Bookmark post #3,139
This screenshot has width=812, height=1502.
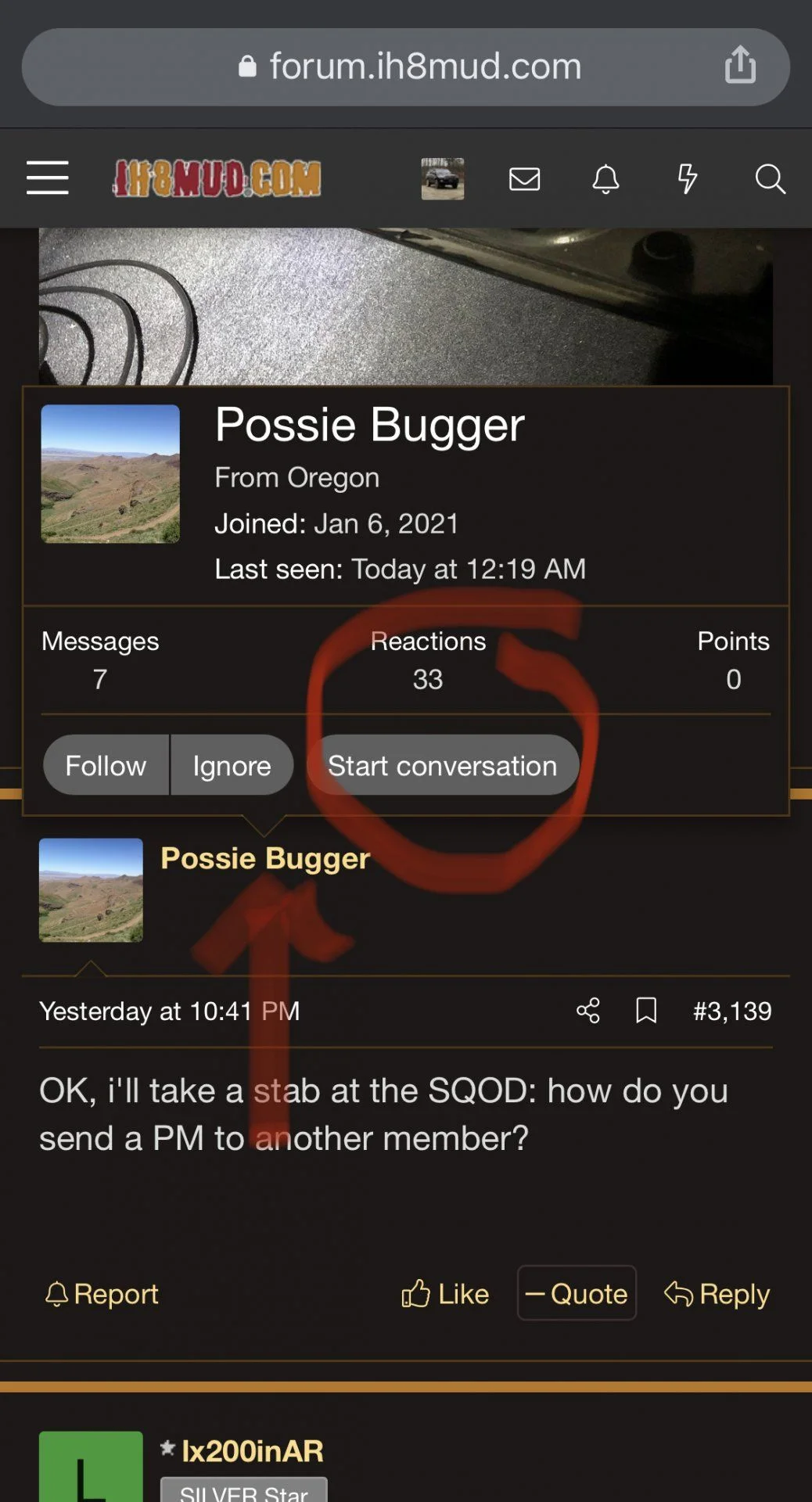[646, 1011]
